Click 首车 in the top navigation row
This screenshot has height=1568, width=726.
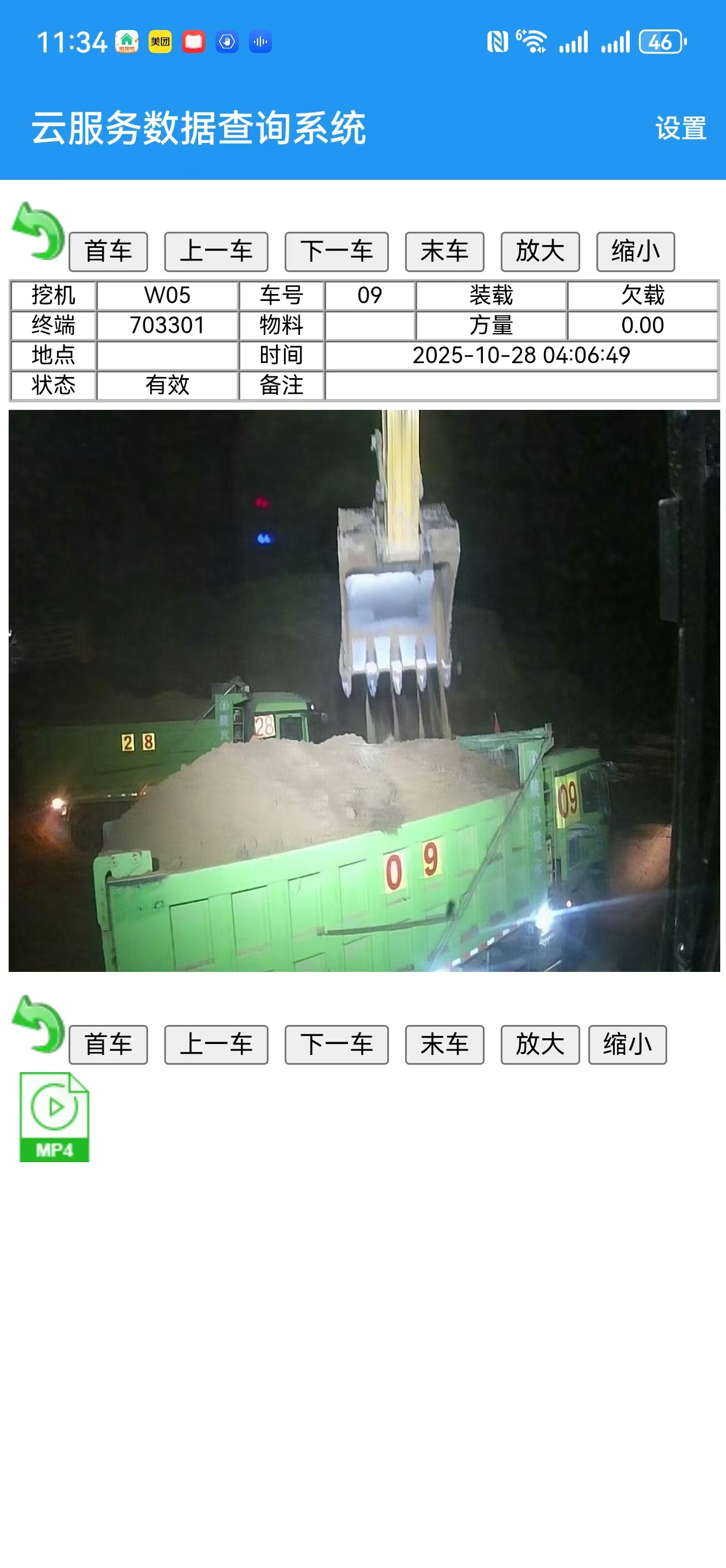[108, 251]
